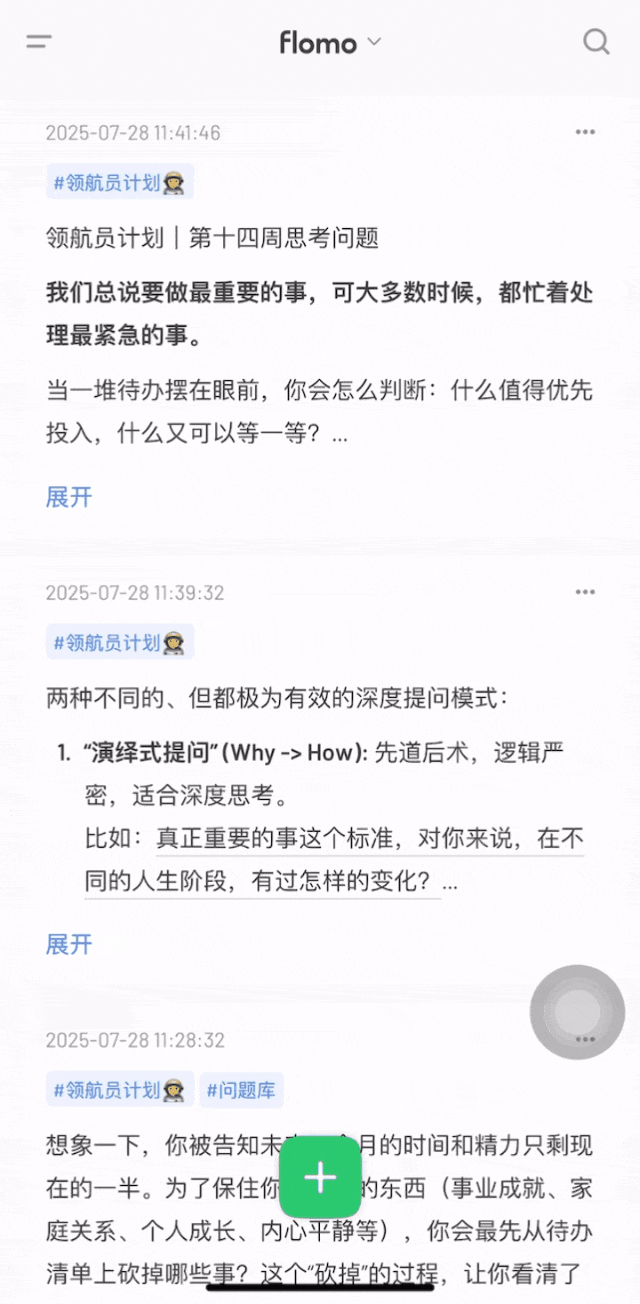This screenshot has height=1304, width=640.
Task: Tap the floating assistive touch button
Action: pos(577,1012)
